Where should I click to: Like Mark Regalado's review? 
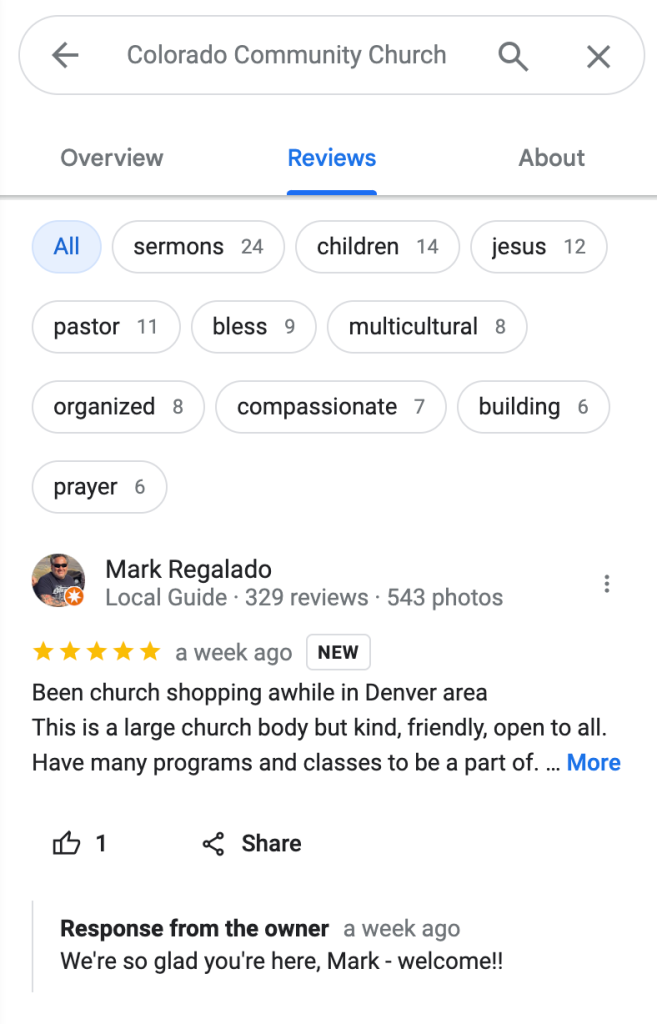click(x=68, y=844)
